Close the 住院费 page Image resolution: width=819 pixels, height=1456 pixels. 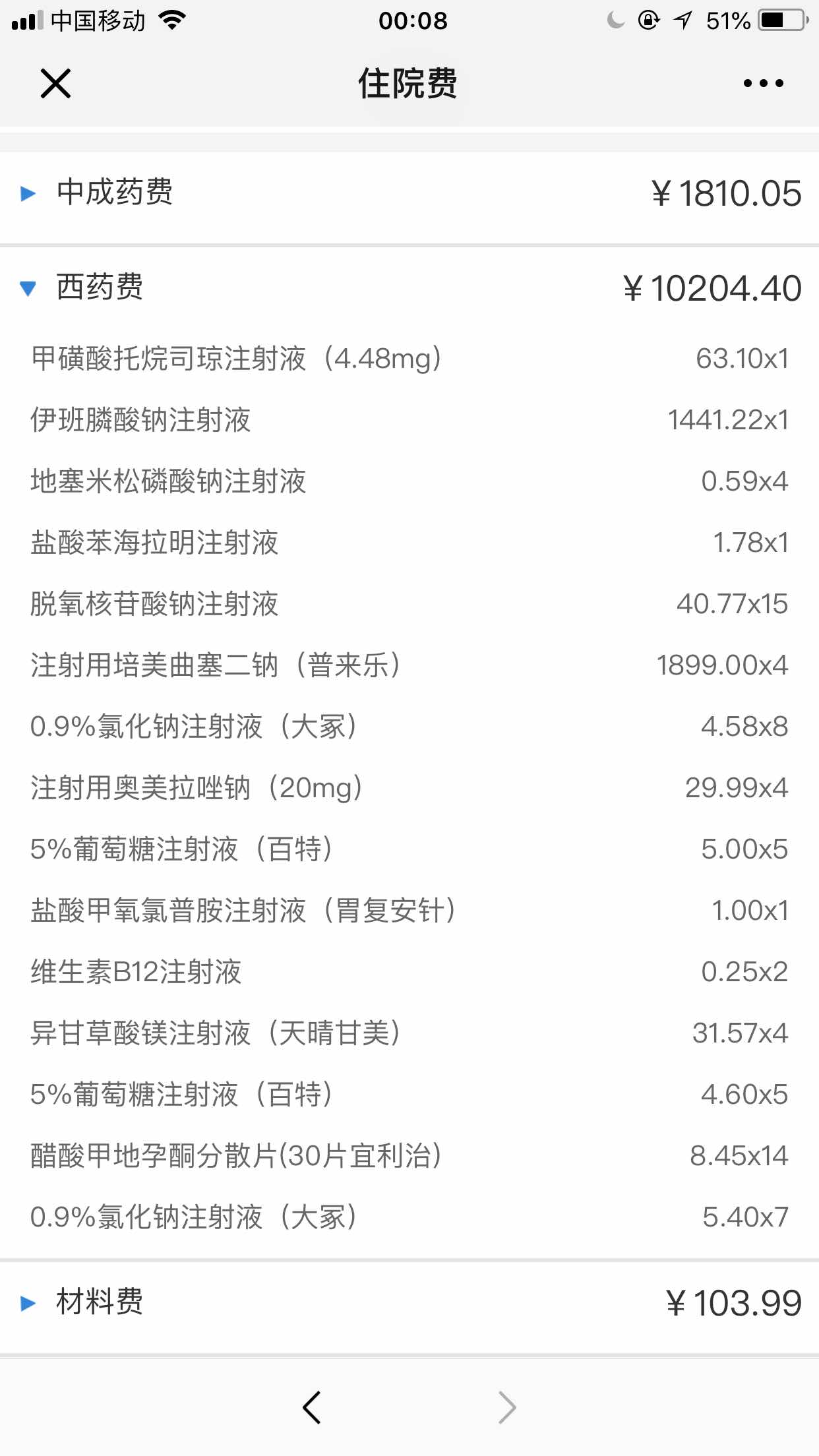point(55,84)
